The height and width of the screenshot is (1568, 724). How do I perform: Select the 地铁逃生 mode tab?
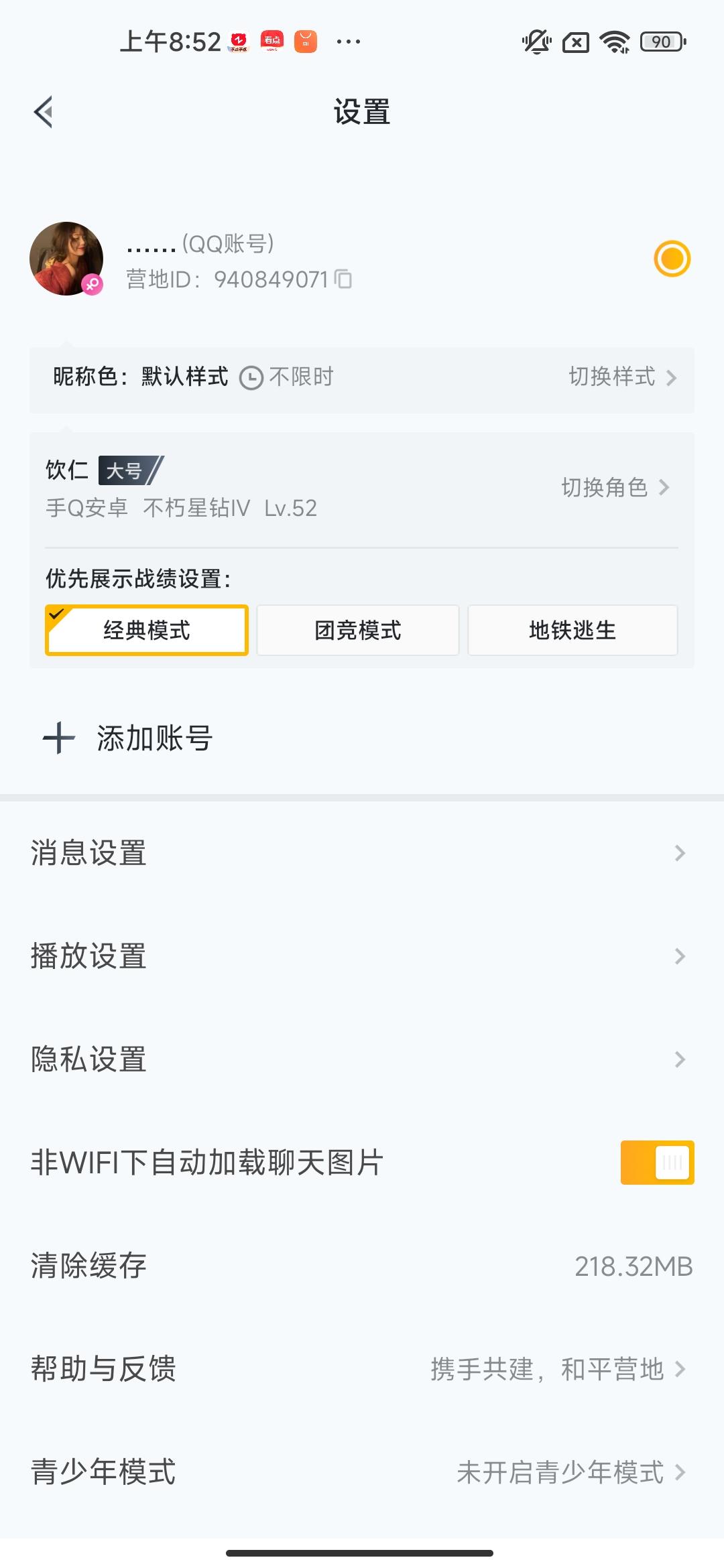point(572,630)
